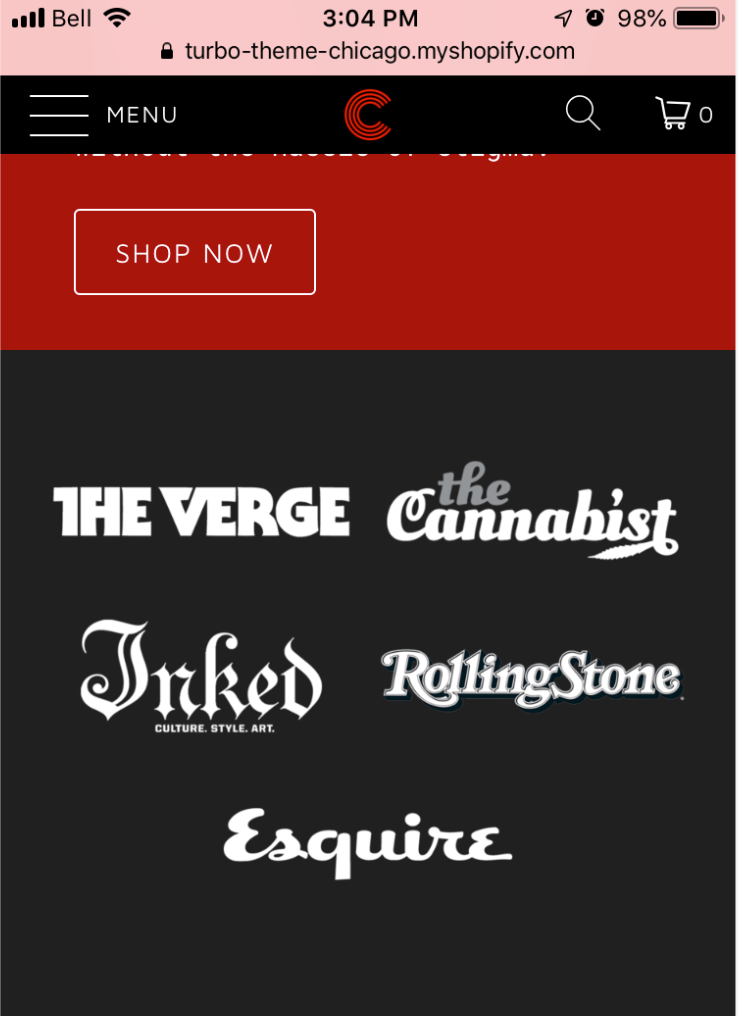The width and height of the screenshot is (738, 1016).
Task: Tap the SHOP NOW button
Action: point(195,252)
